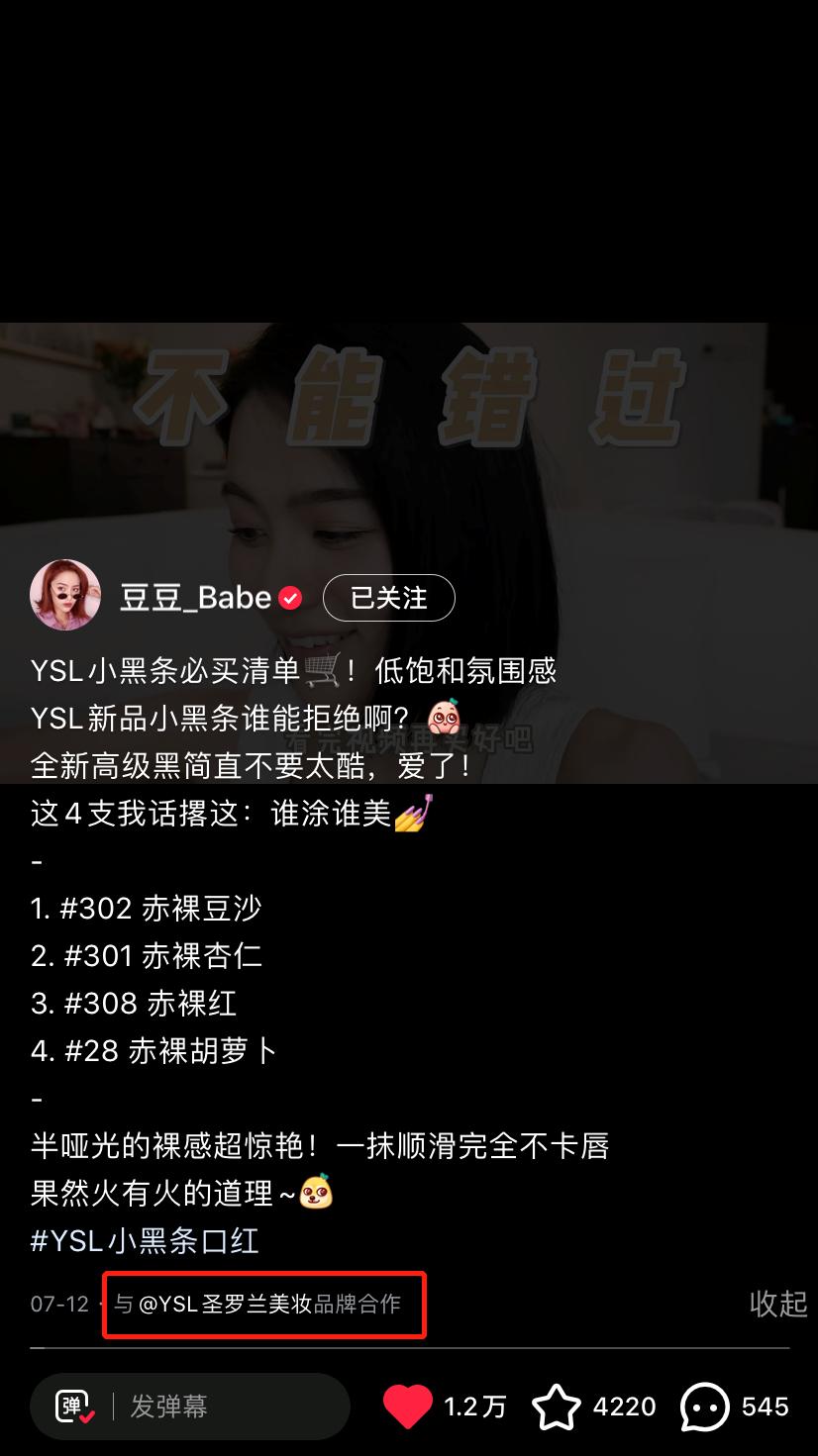This screenshot has height=1456, width=818.
Task: Collapse the description with 收起
Action: [778, 1305]
